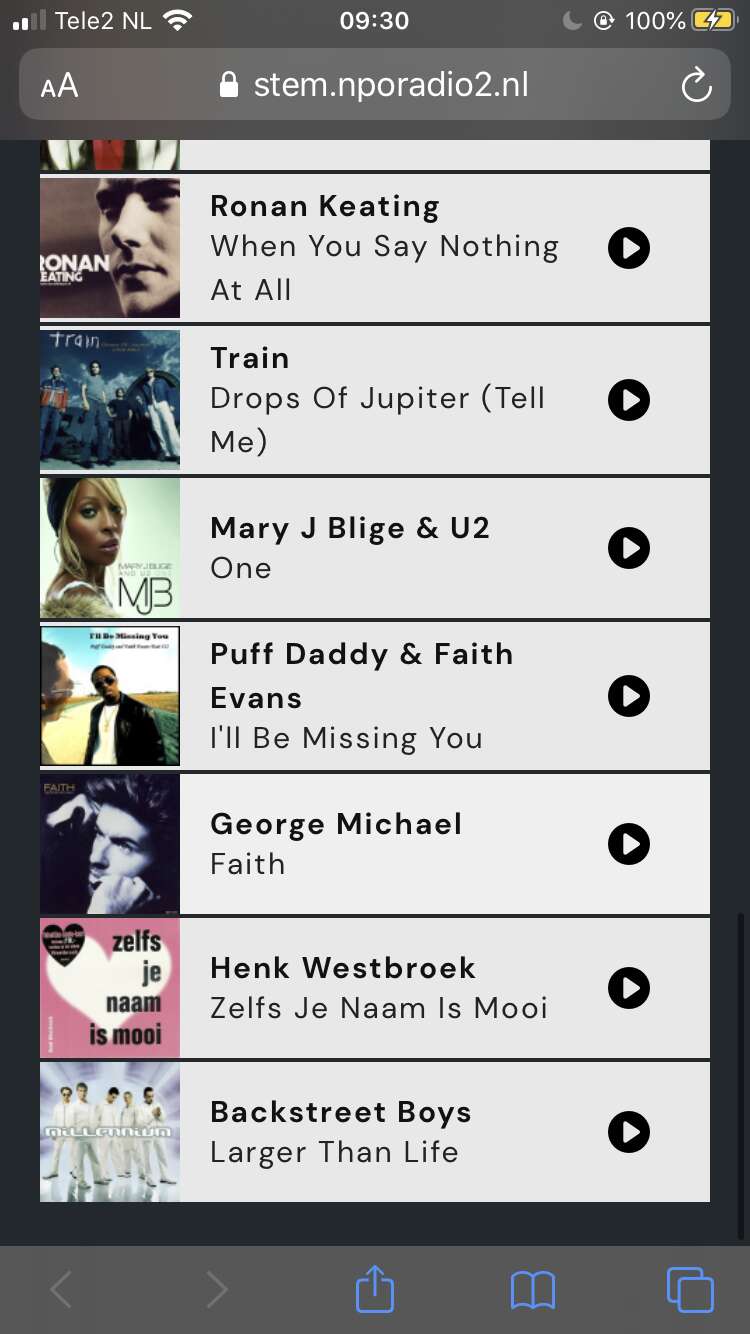Show open Safari tabs
The image size is (750, 1334).
690,1289
